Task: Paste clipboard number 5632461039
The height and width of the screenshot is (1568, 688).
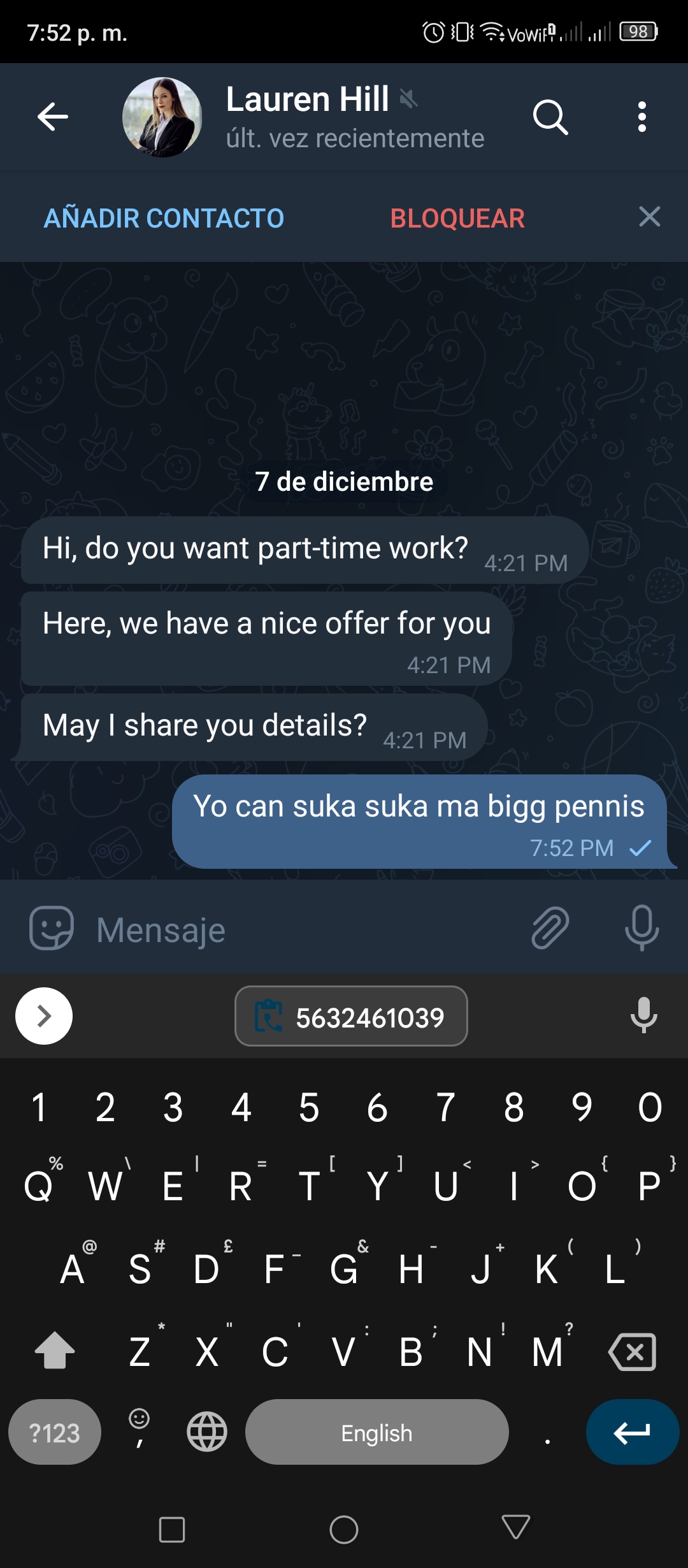Action: (351, 1016)
